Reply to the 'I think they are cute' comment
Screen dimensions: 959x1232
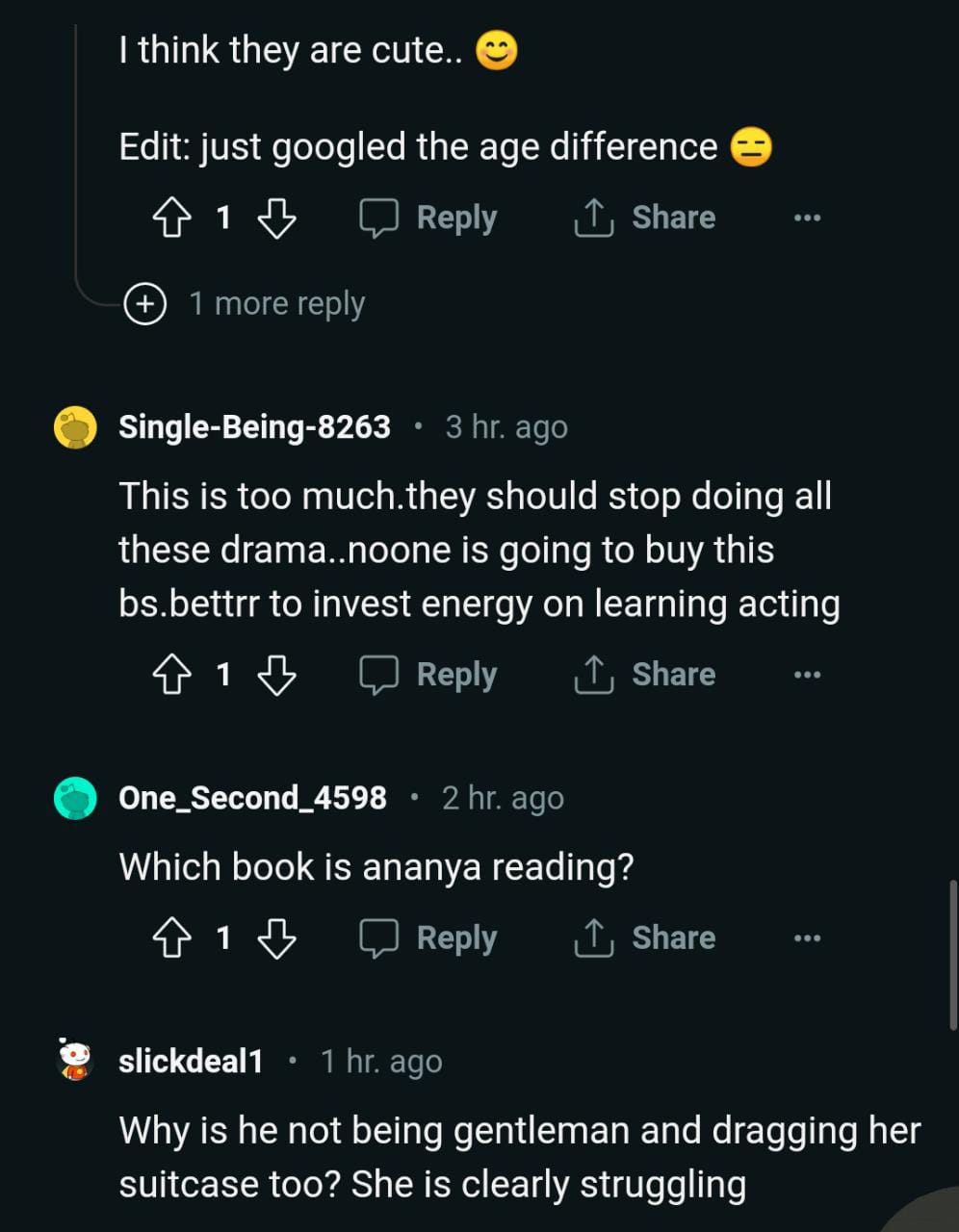point(428,218)
